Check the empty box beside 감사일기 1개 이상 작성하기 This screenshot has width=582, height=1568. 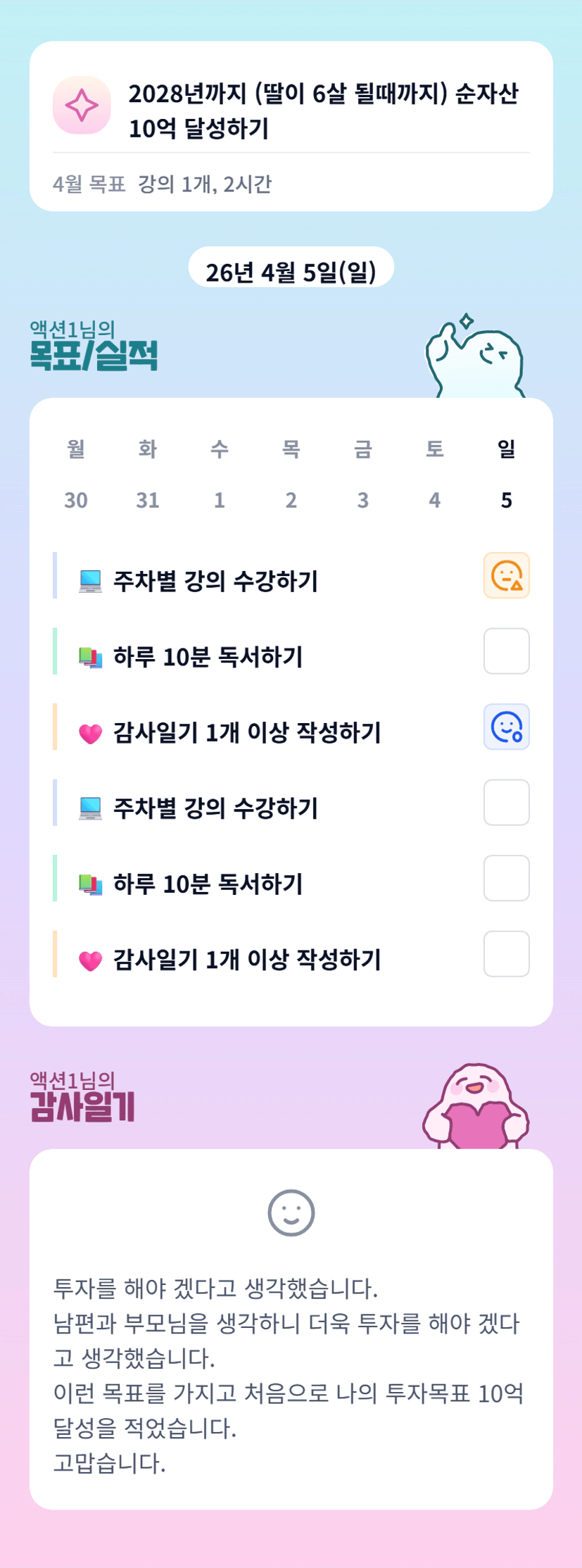tap(506, 954)
